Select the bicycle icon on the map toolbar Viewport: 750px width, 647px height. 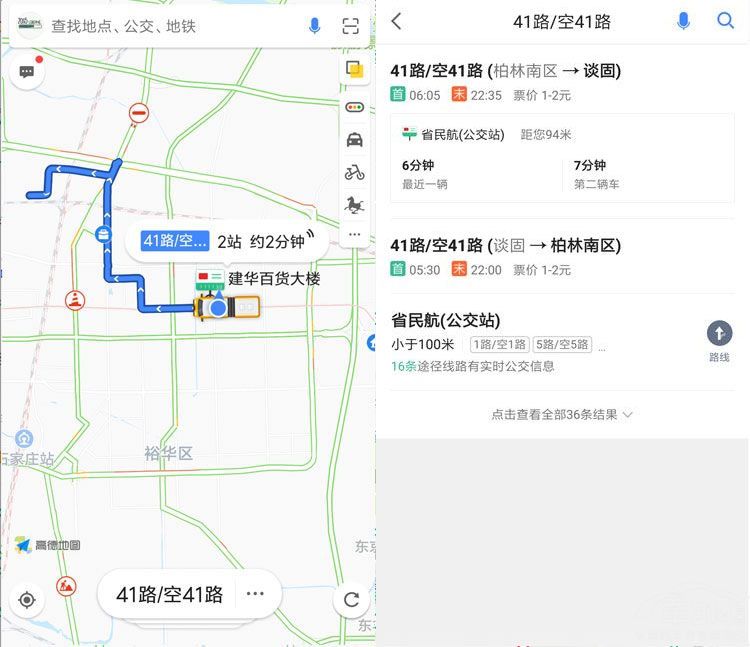click(x=354, y=172)
